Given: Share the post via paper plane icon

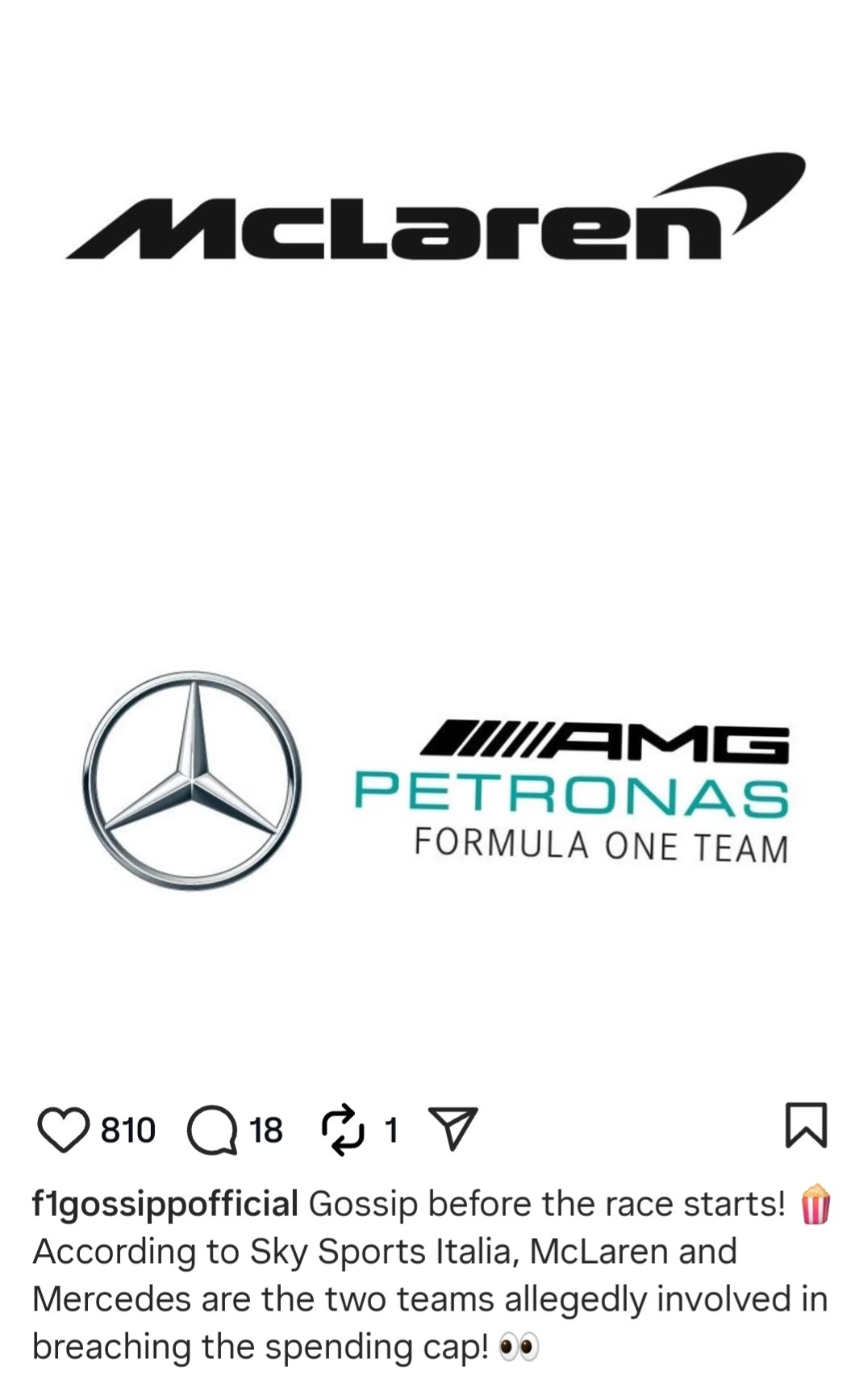Looking at the screenshot, I should tap(453, 1128).
